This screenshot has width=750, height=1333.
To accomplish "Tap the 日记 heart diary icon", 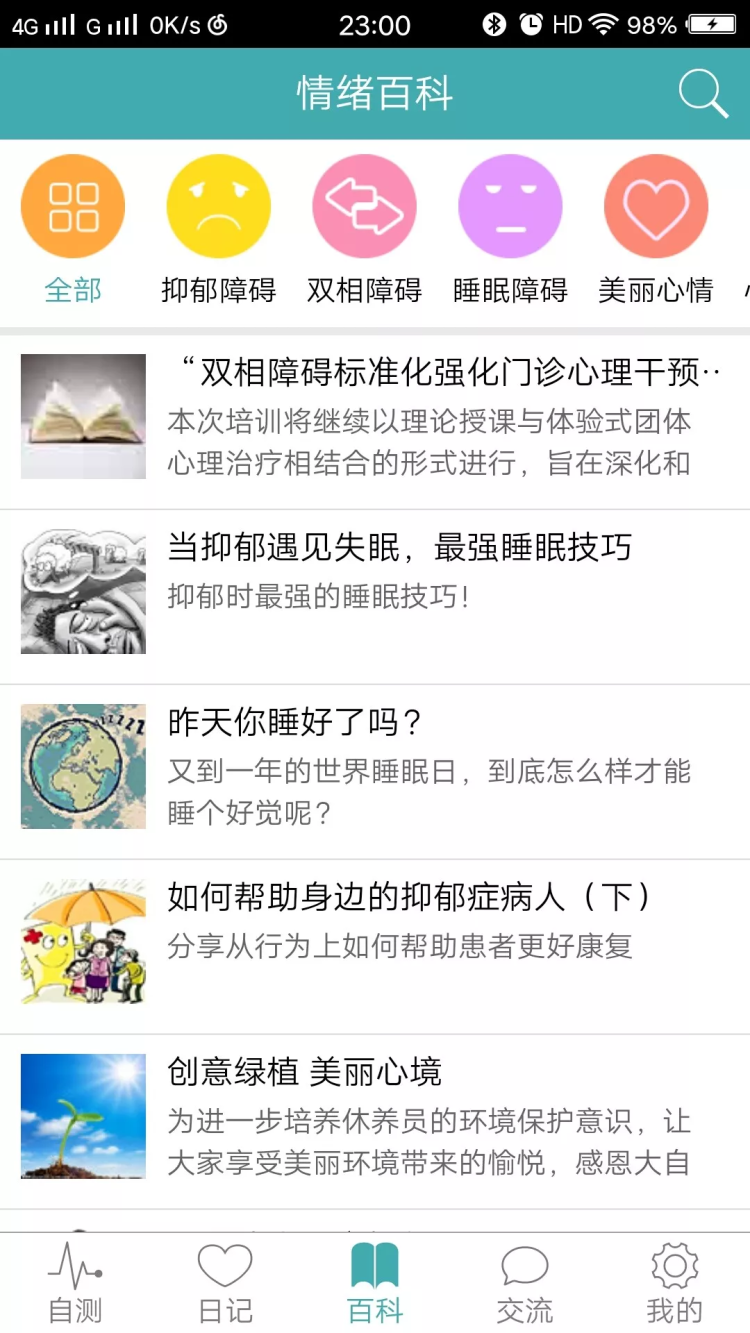I will tap(225, 1268).
